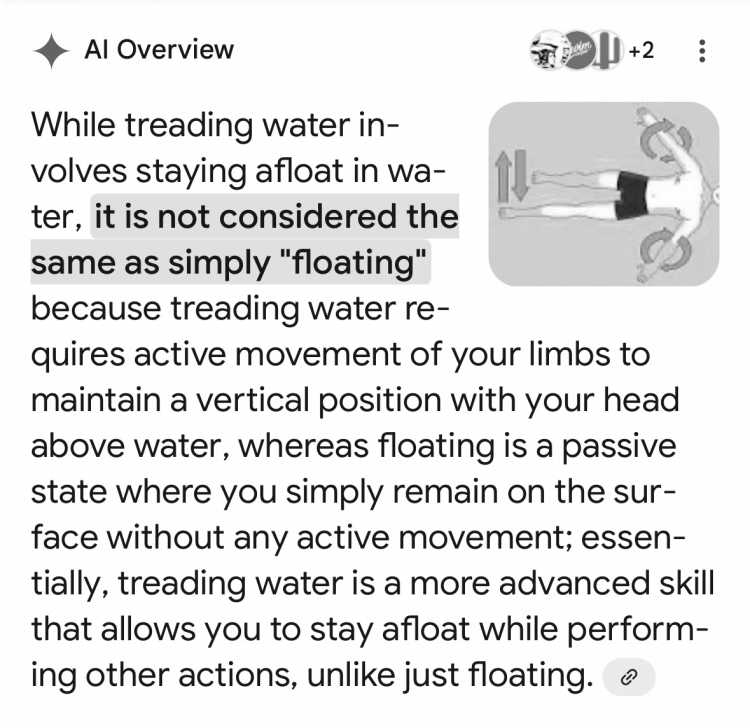
Task: Open the treading water illustration thumbnail
Action: (x=603, y=193)
